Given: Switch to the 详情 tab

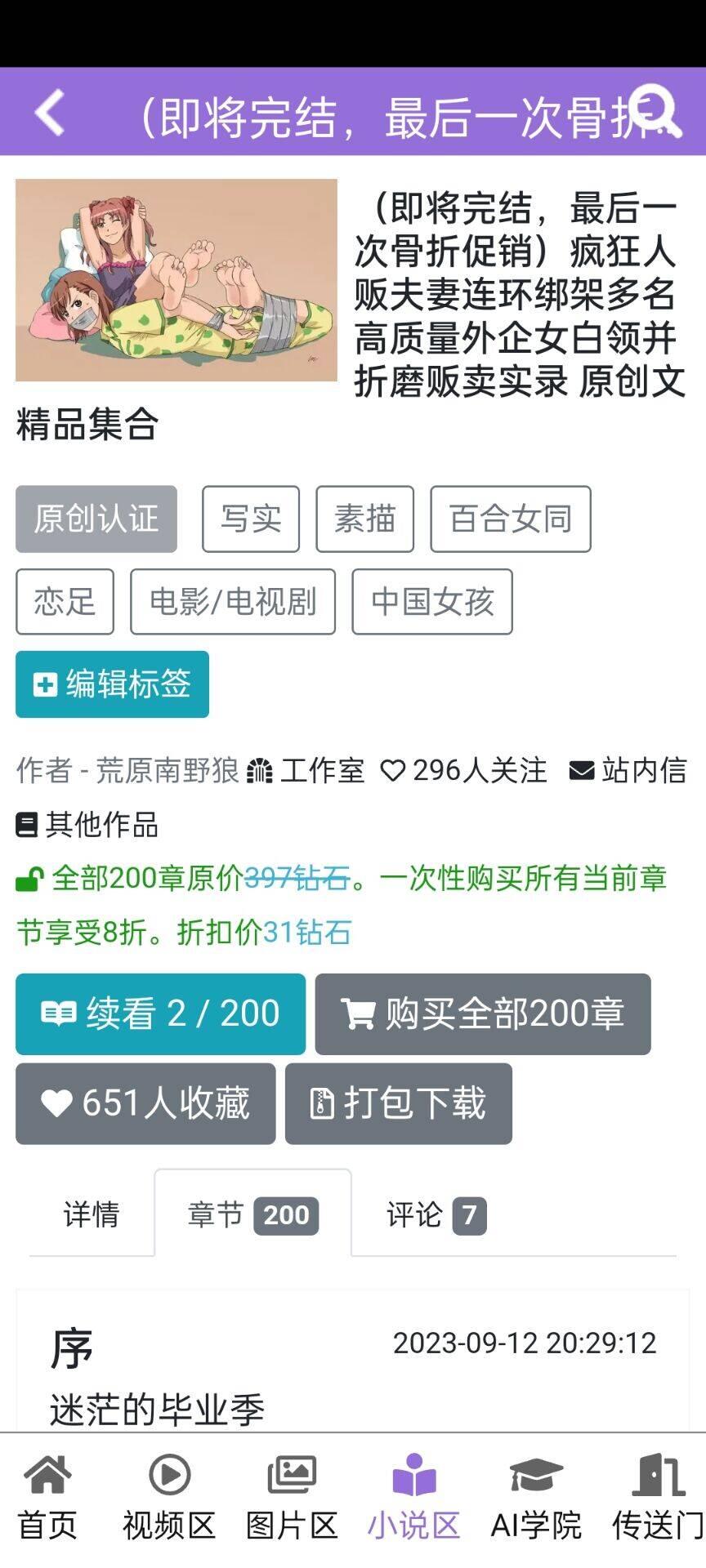Looking at the screenshot, I should [92, 1215].
